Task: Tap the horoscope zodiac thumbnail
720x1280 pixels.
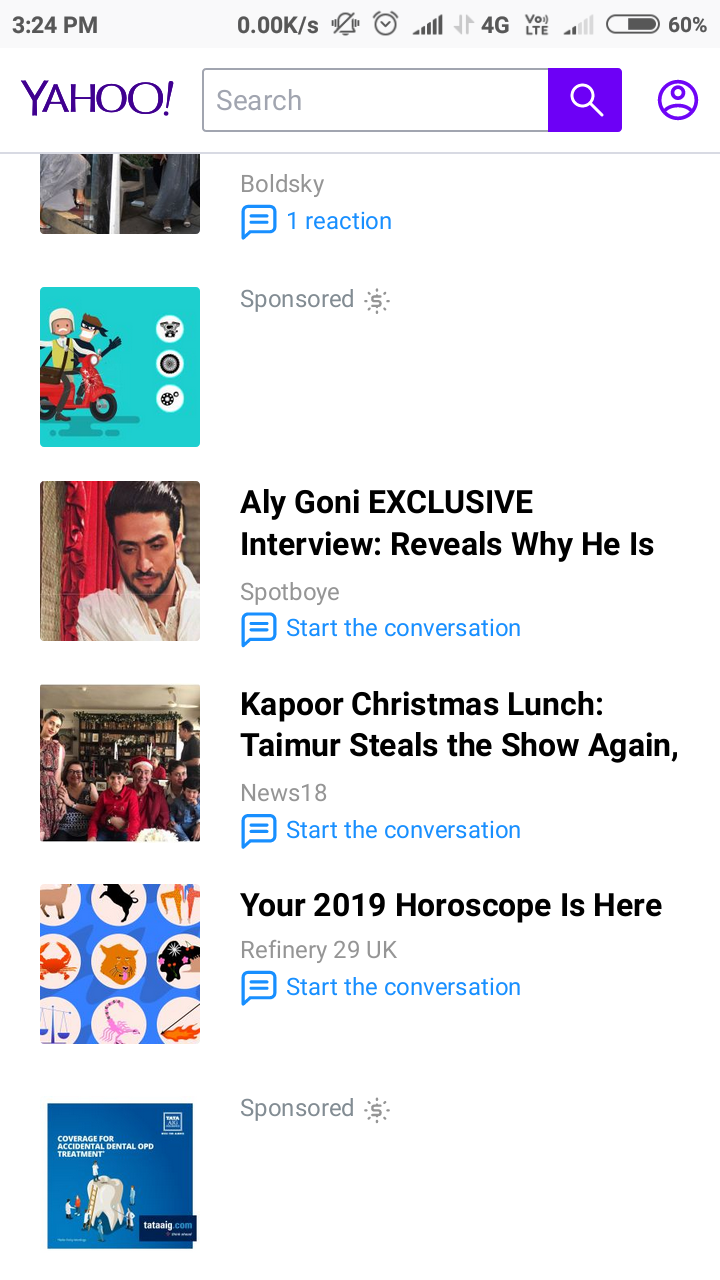Action: (120, 964)
